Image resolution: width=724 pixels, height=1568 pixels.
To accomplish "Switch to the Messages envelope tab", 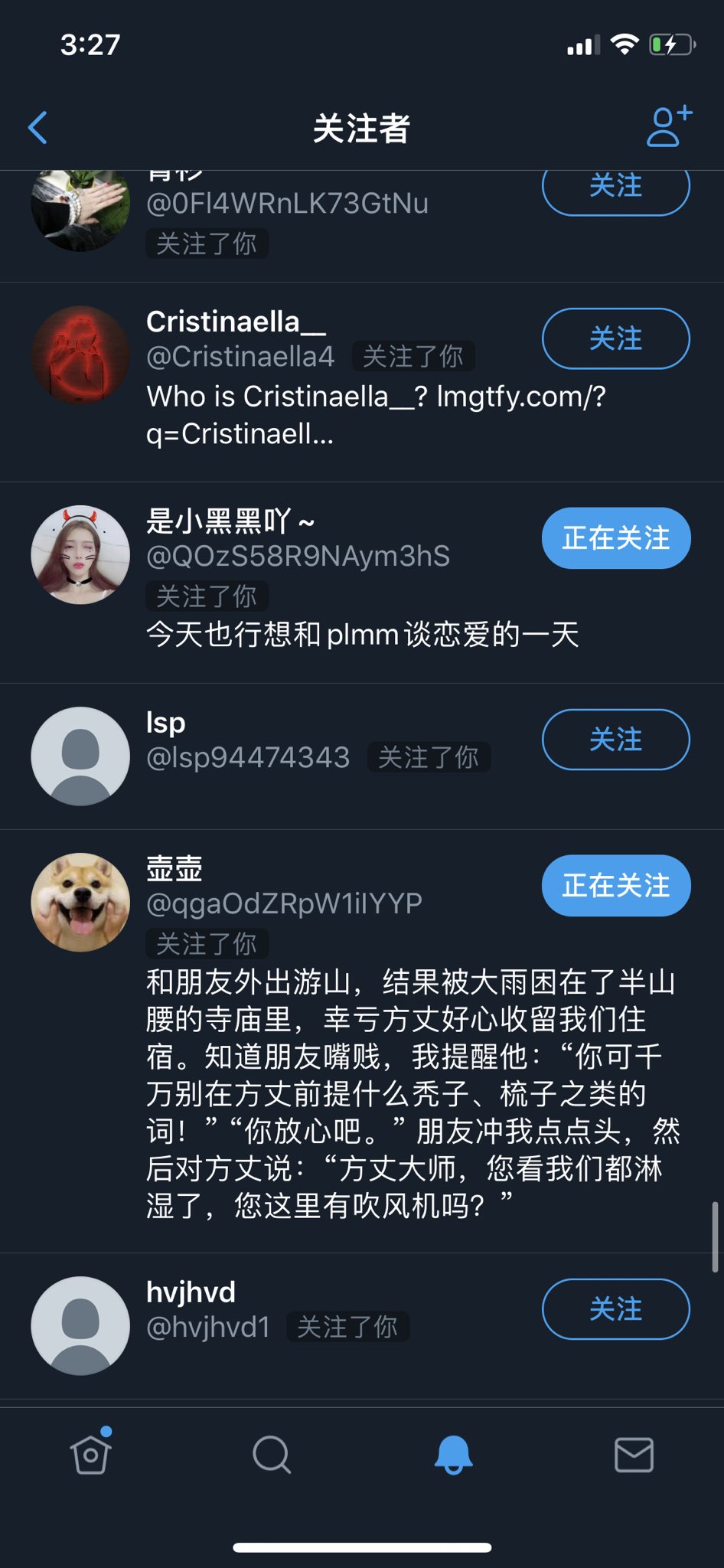I will click(x=634, y=1455).
